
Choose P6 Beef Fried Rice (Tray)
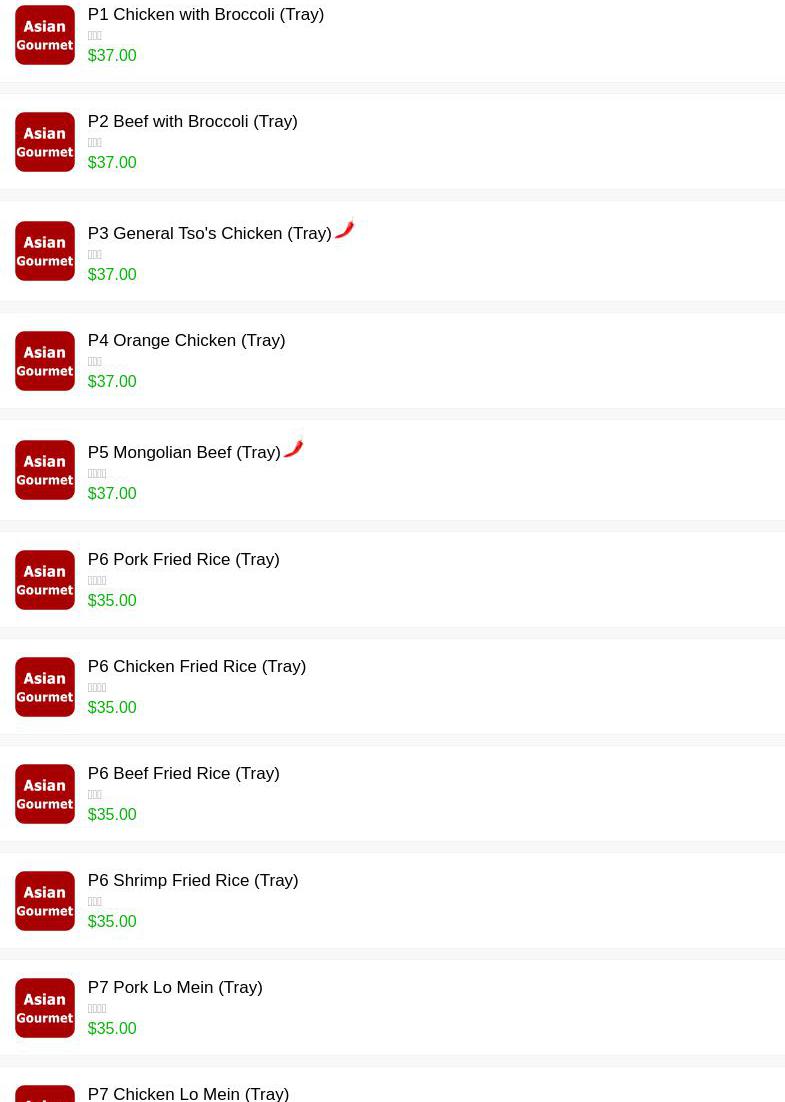[183, 774]
